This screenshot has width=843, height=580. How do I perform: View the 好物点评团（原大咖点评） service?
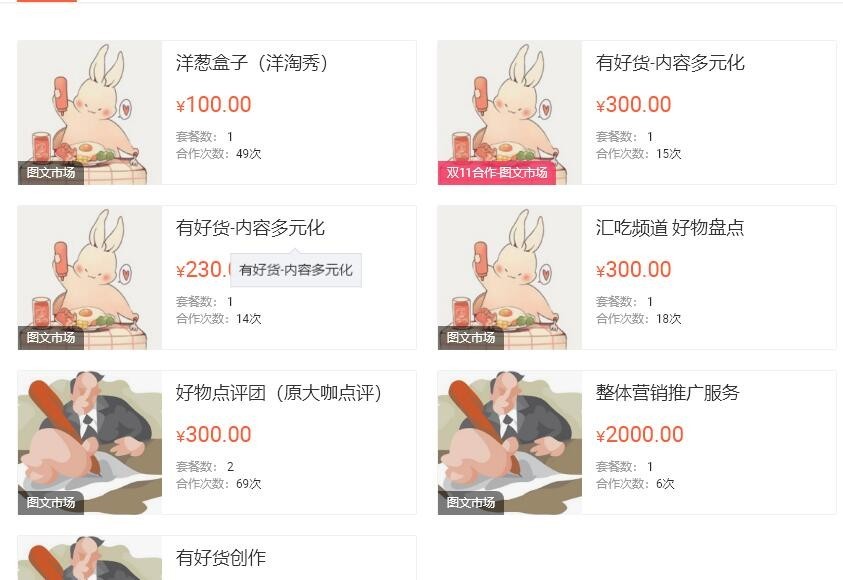(280, 394)
